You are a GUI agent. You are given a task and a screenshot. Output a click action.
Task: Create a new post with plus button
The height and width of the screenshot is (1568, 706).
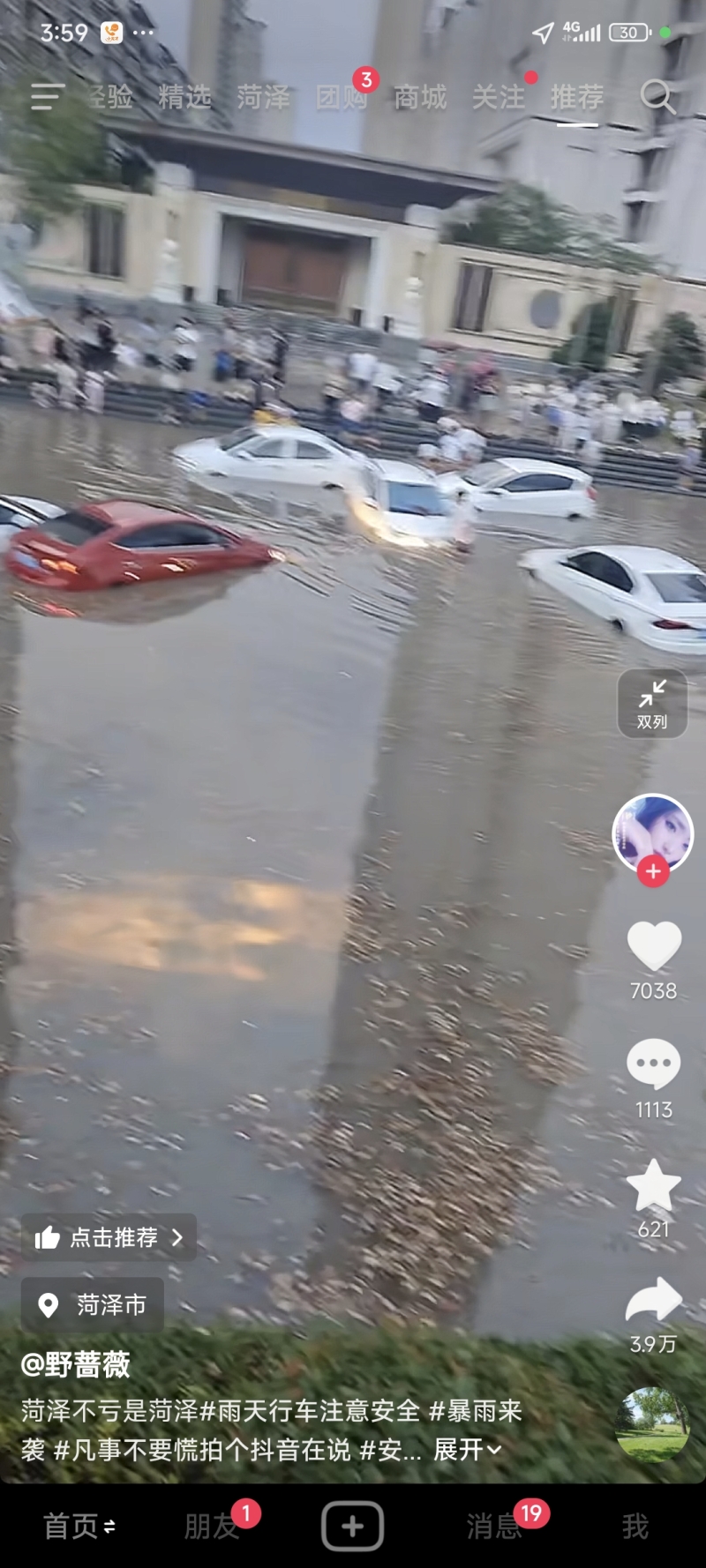point(352,1526)
